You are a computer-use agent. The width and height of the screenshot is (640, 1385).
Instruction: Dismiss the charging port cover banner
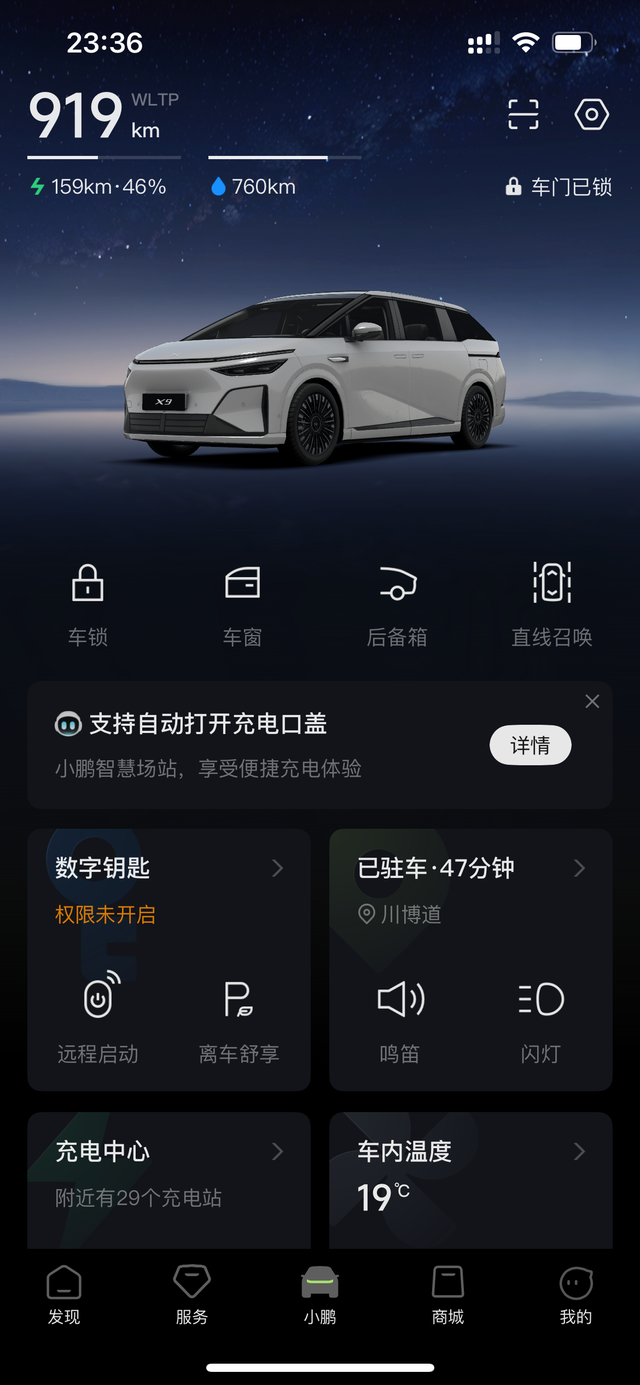point(592,701)
